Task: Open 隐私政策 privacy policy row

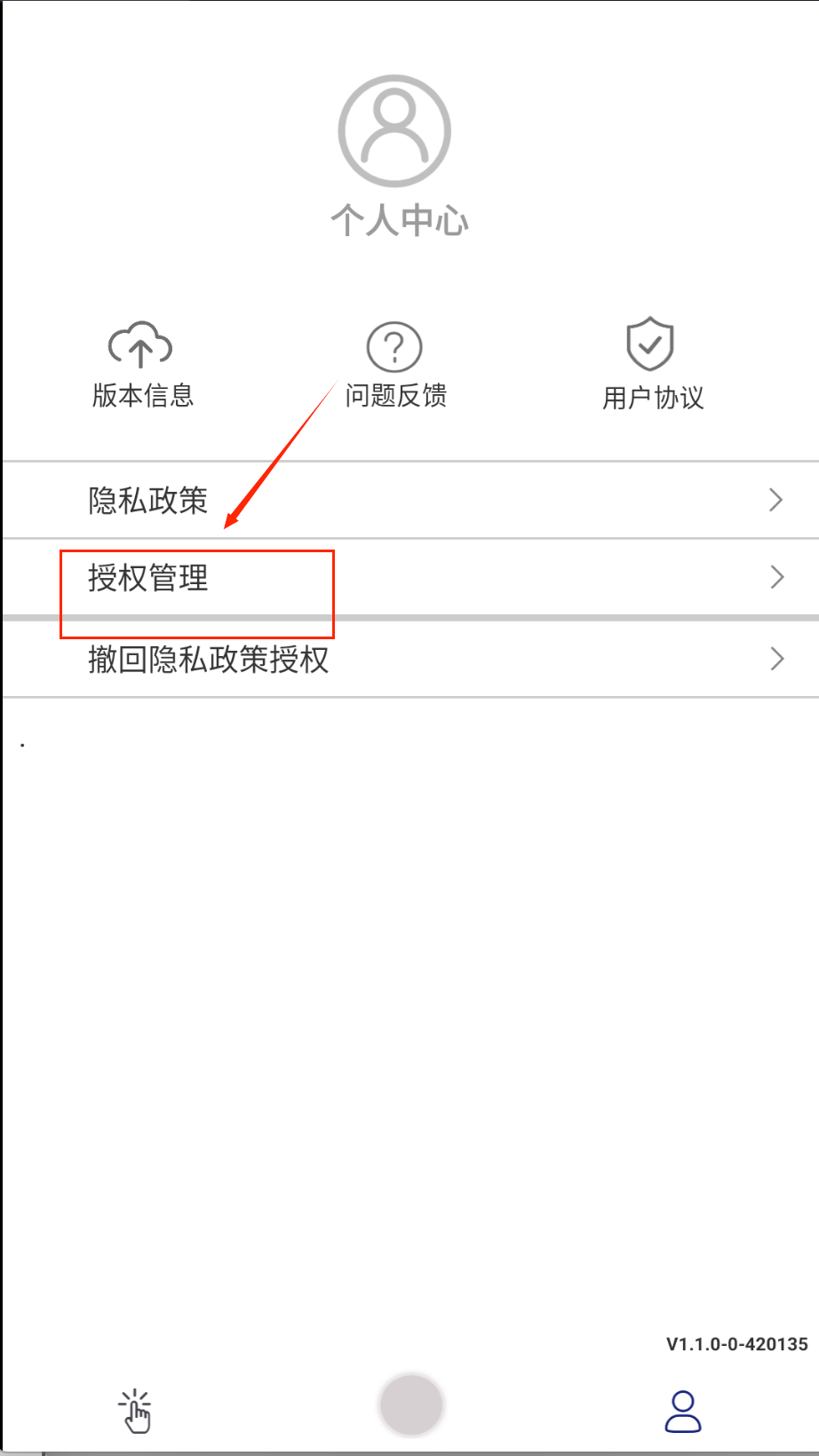Action: point(409,500)
